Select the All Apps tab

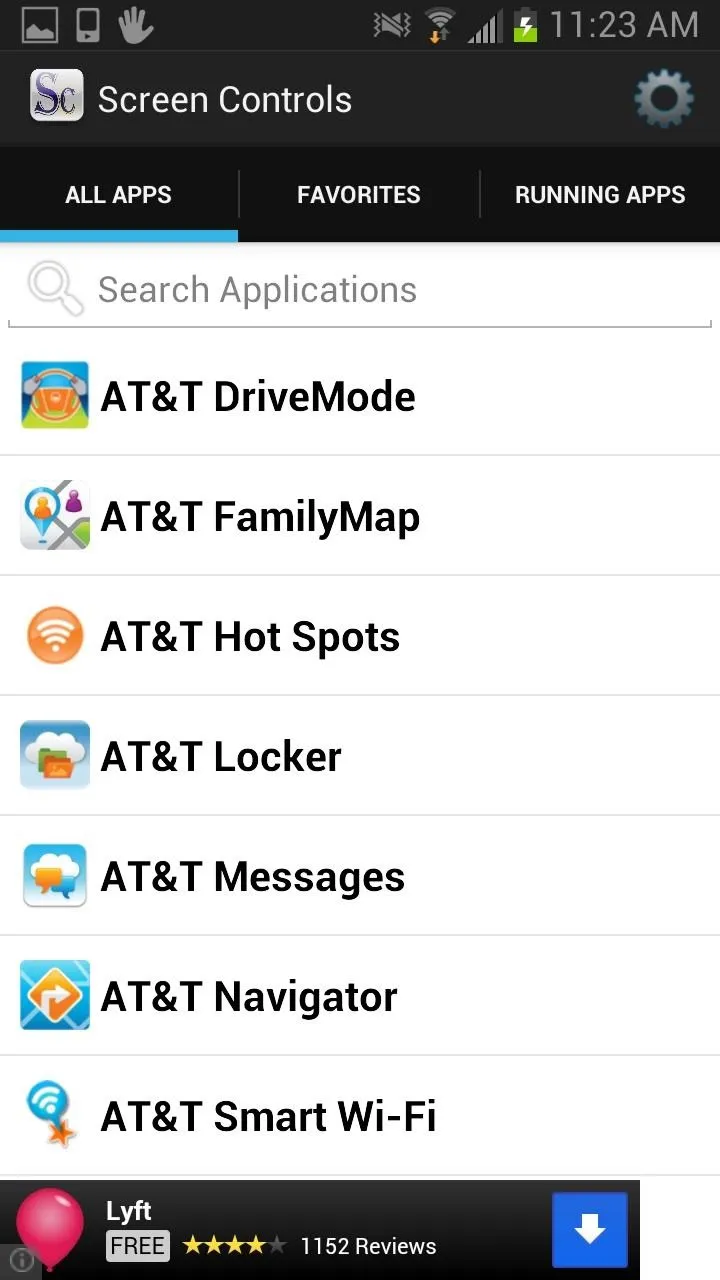point(119,194)
